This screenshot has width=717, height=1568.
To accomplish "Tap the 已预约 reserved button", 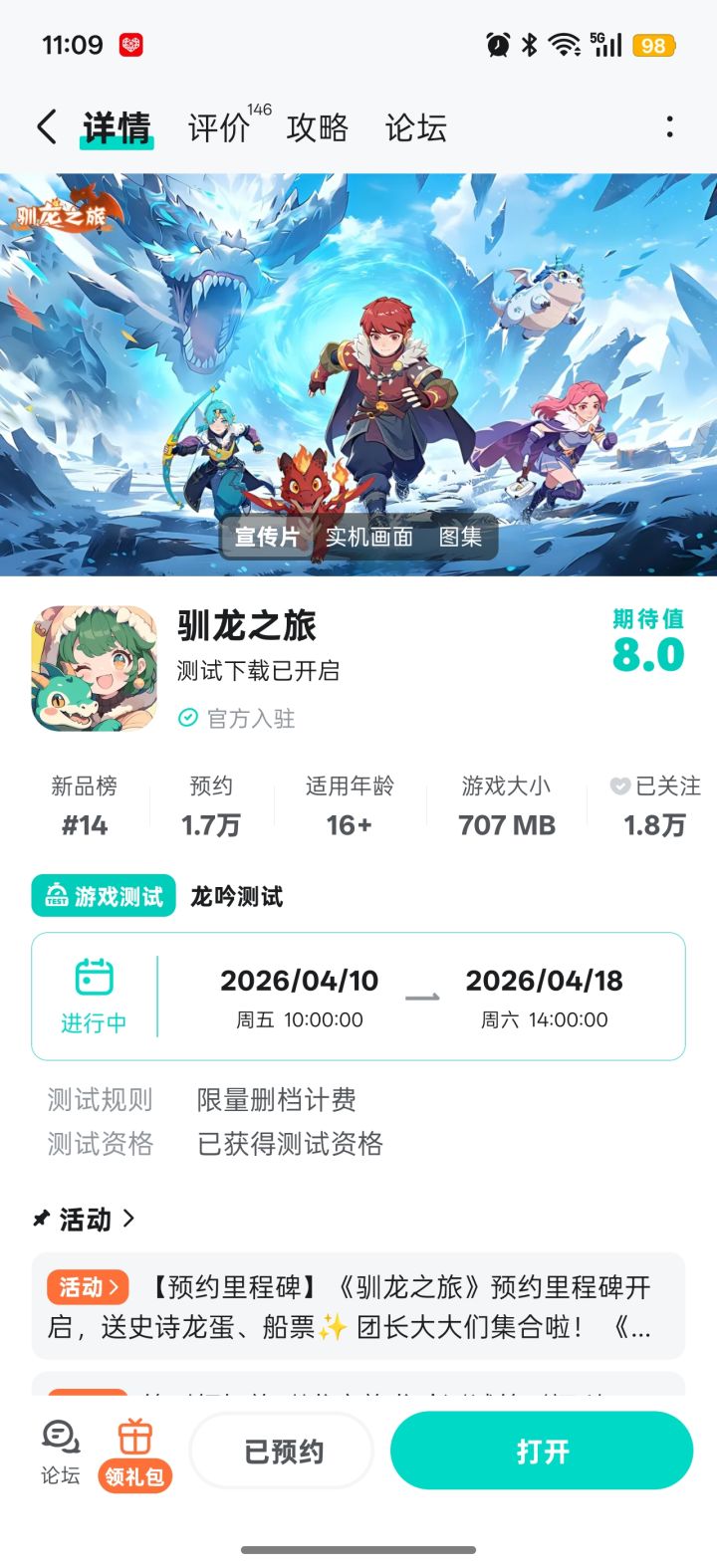I will coord(281,1451).
